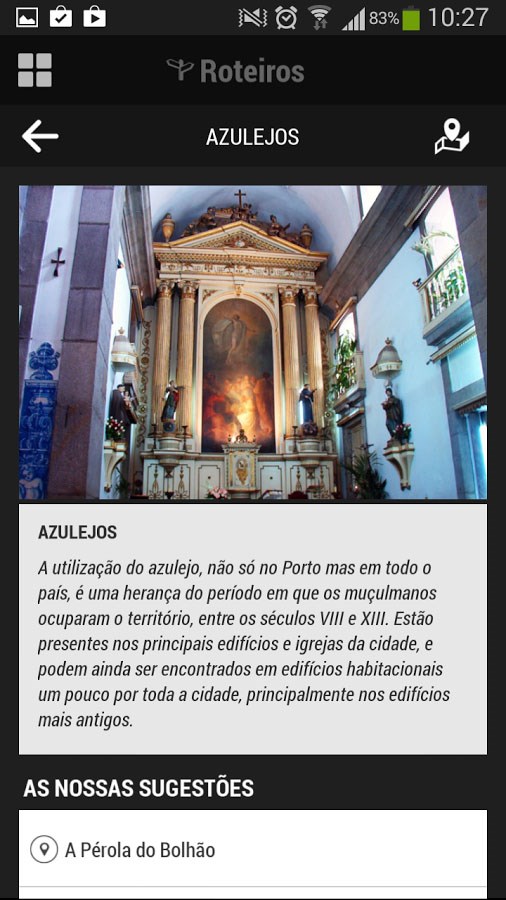Open the map view icon

tap(451, 137)
